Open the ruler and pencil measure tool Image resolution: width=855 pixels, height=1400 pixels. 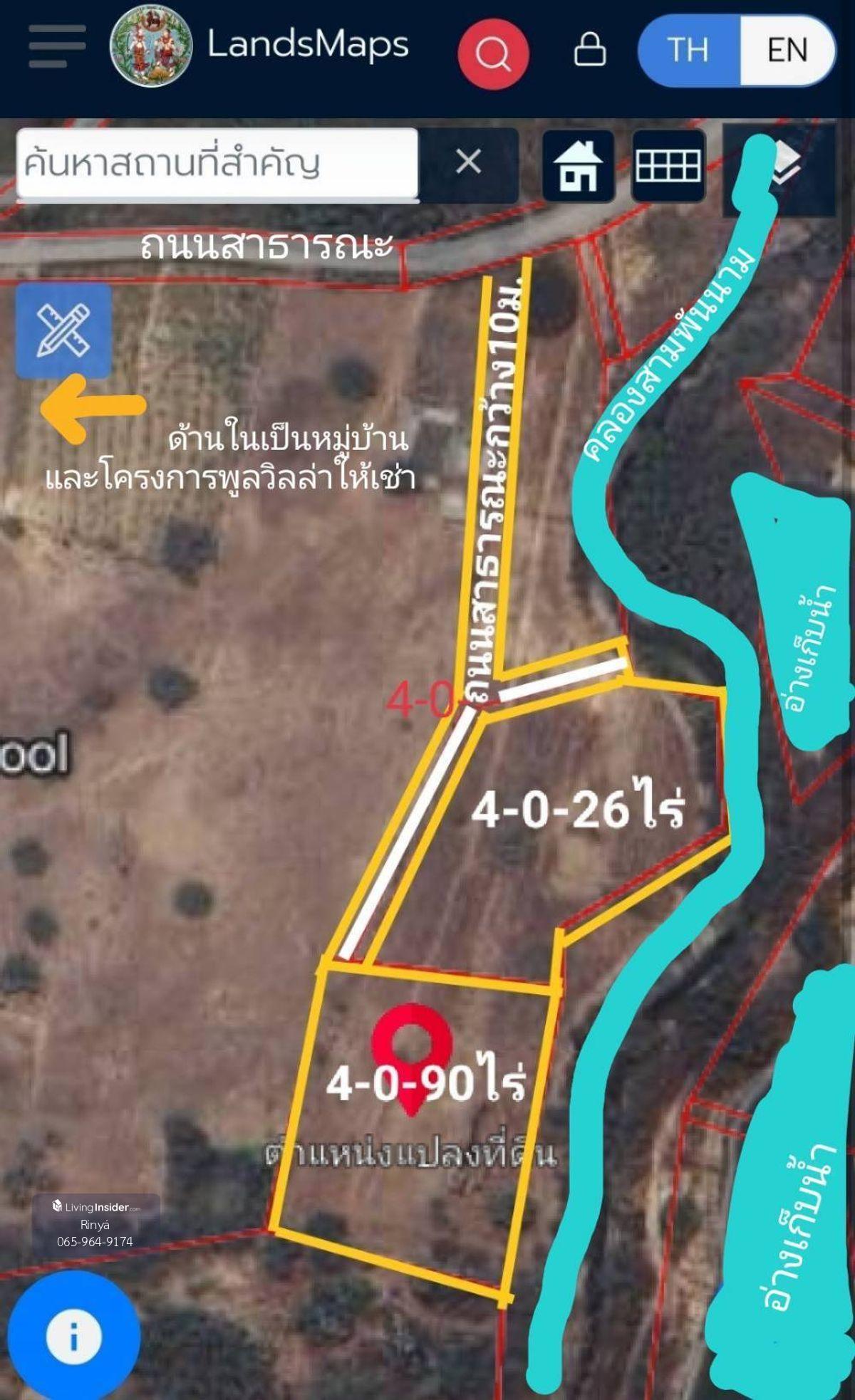tap(63, 330)
